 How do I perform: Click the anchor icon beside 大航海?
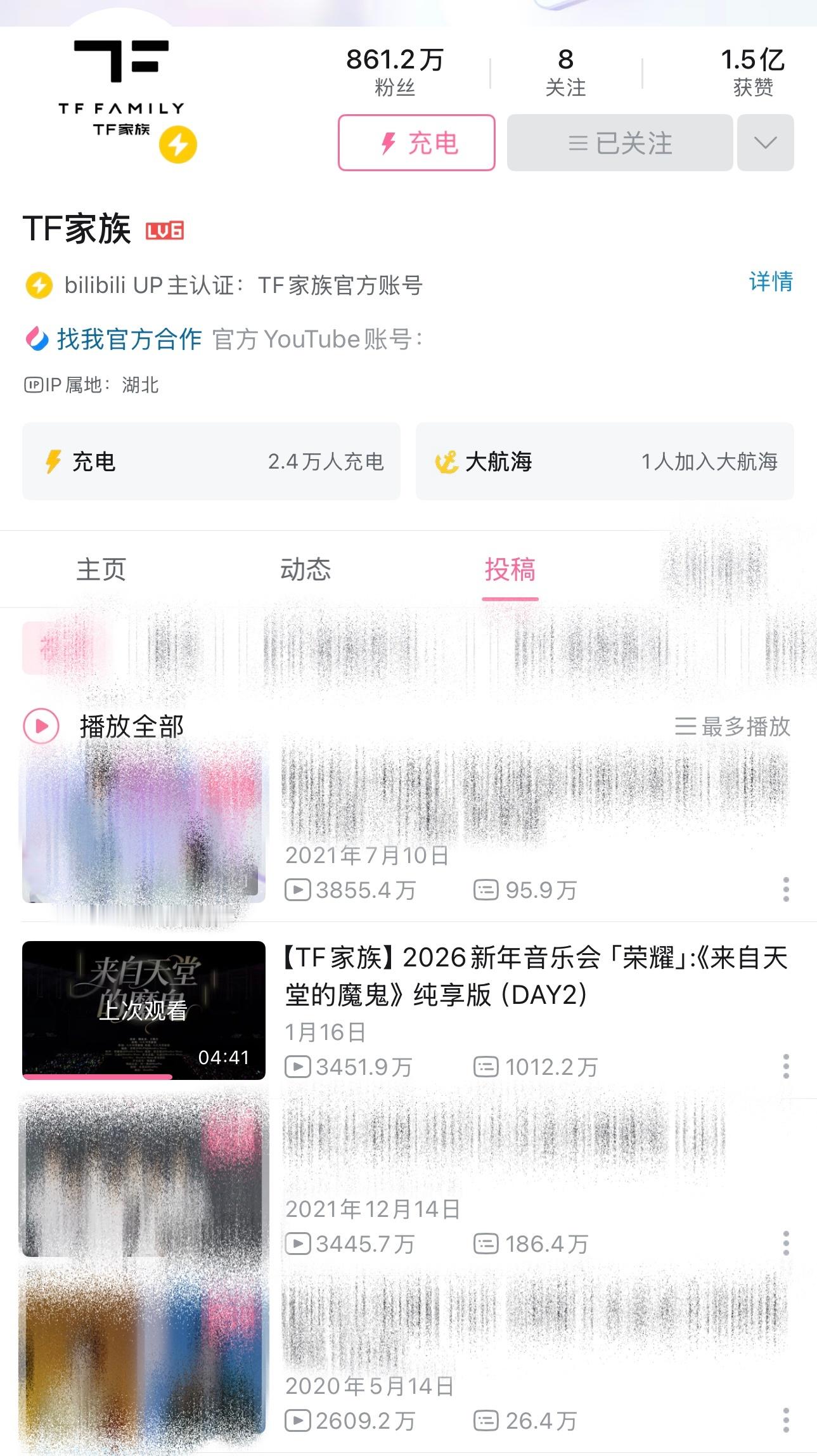pyautogui.click(x=449, y=462)
